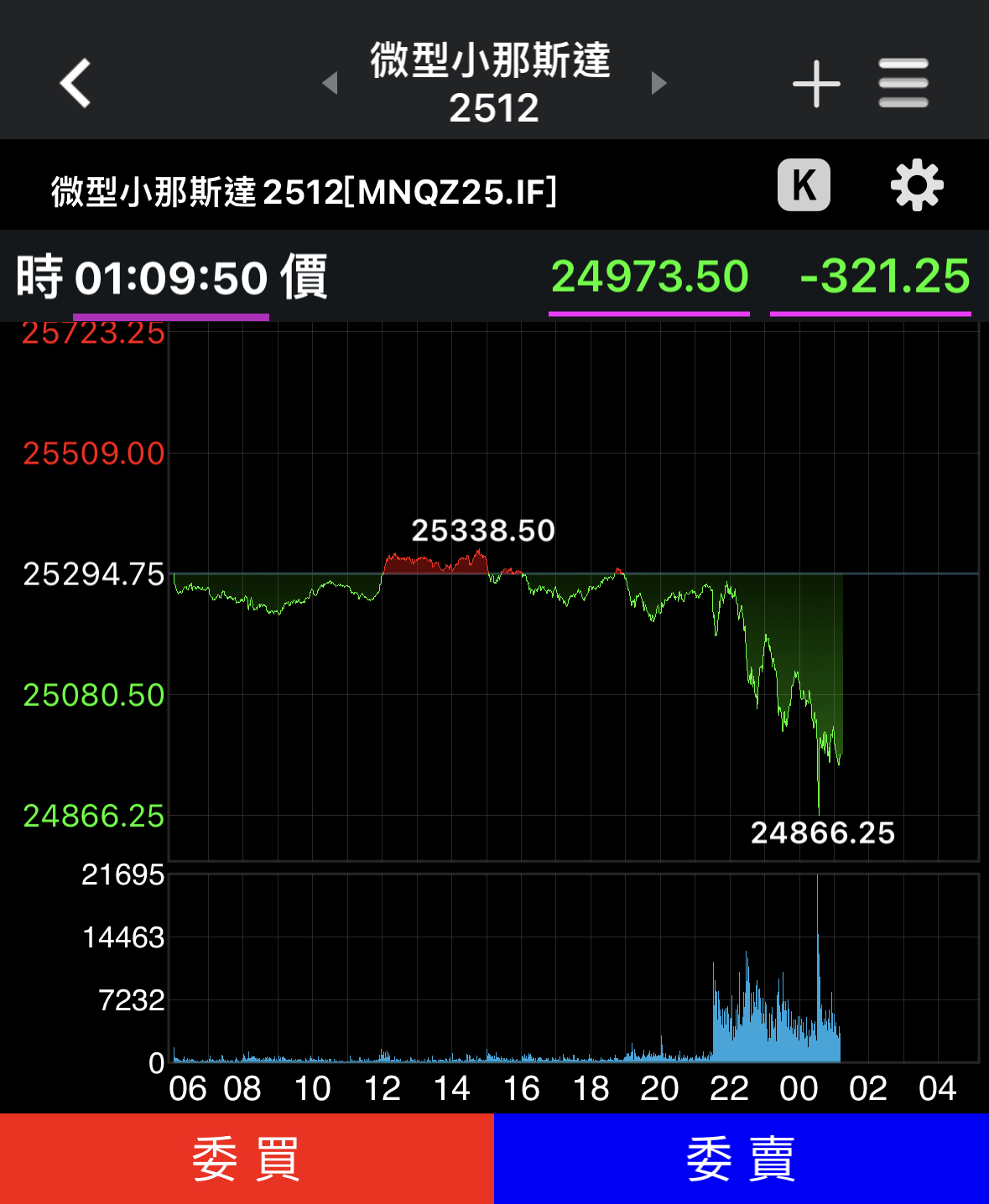989x1204 pixels.
Task: Open chart settings gear
Action: (x=916, y=185)
